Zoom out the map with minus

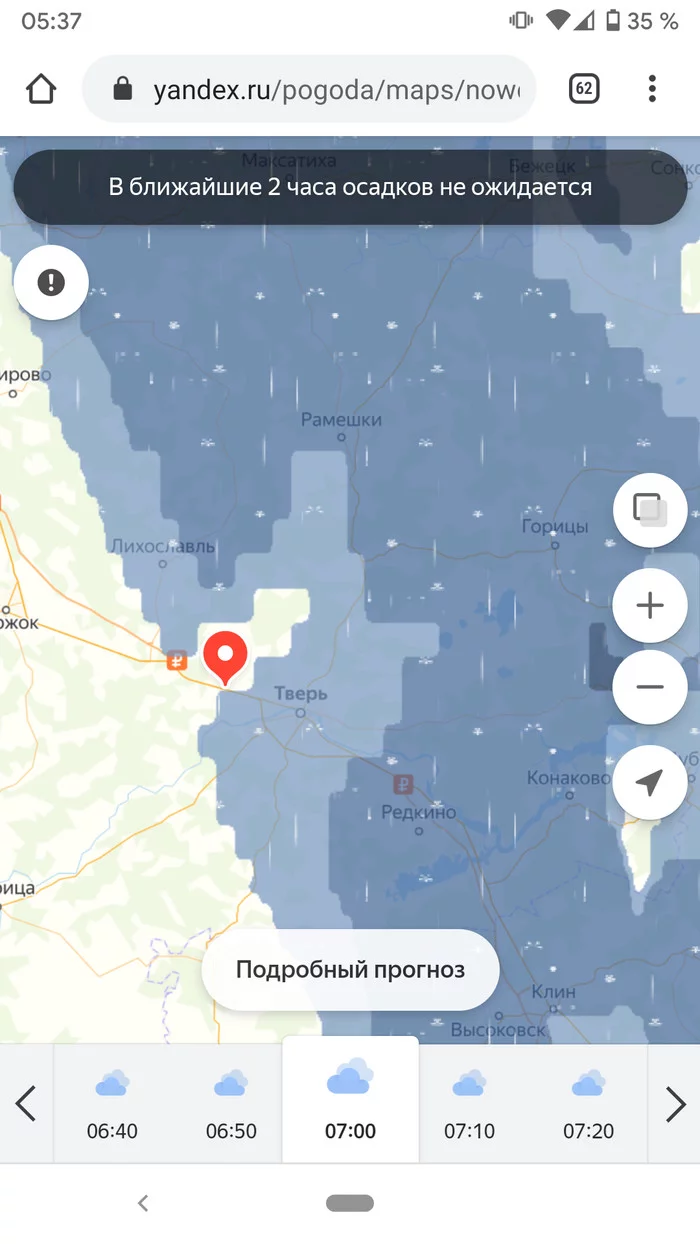[x=649, y=687]
